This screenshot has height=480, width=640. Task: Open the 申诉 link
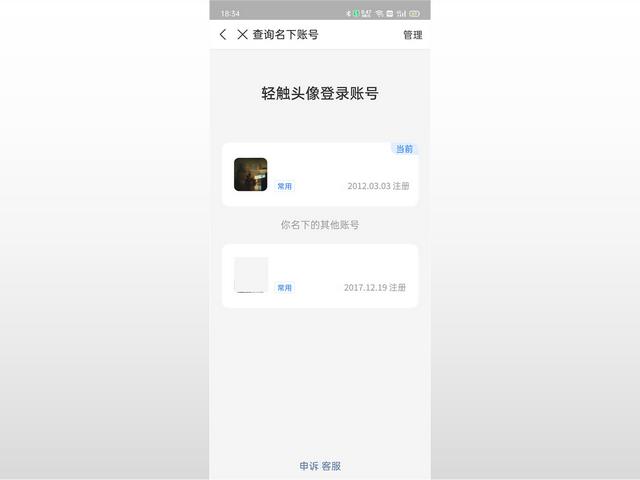pyautogui.click(x=308, y=466)
